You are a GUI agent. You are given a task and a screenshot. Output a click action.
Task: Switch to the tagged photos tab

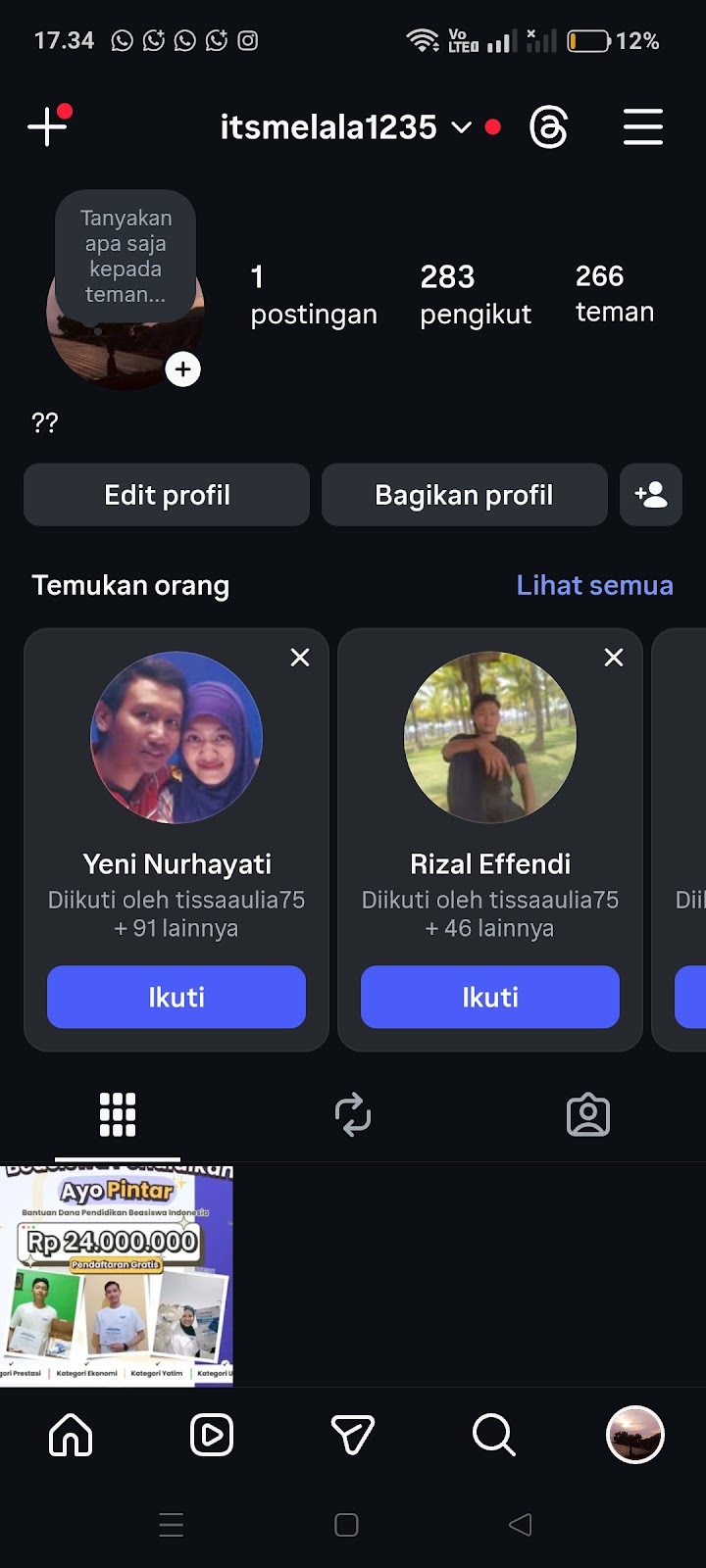click(588, 1115)
